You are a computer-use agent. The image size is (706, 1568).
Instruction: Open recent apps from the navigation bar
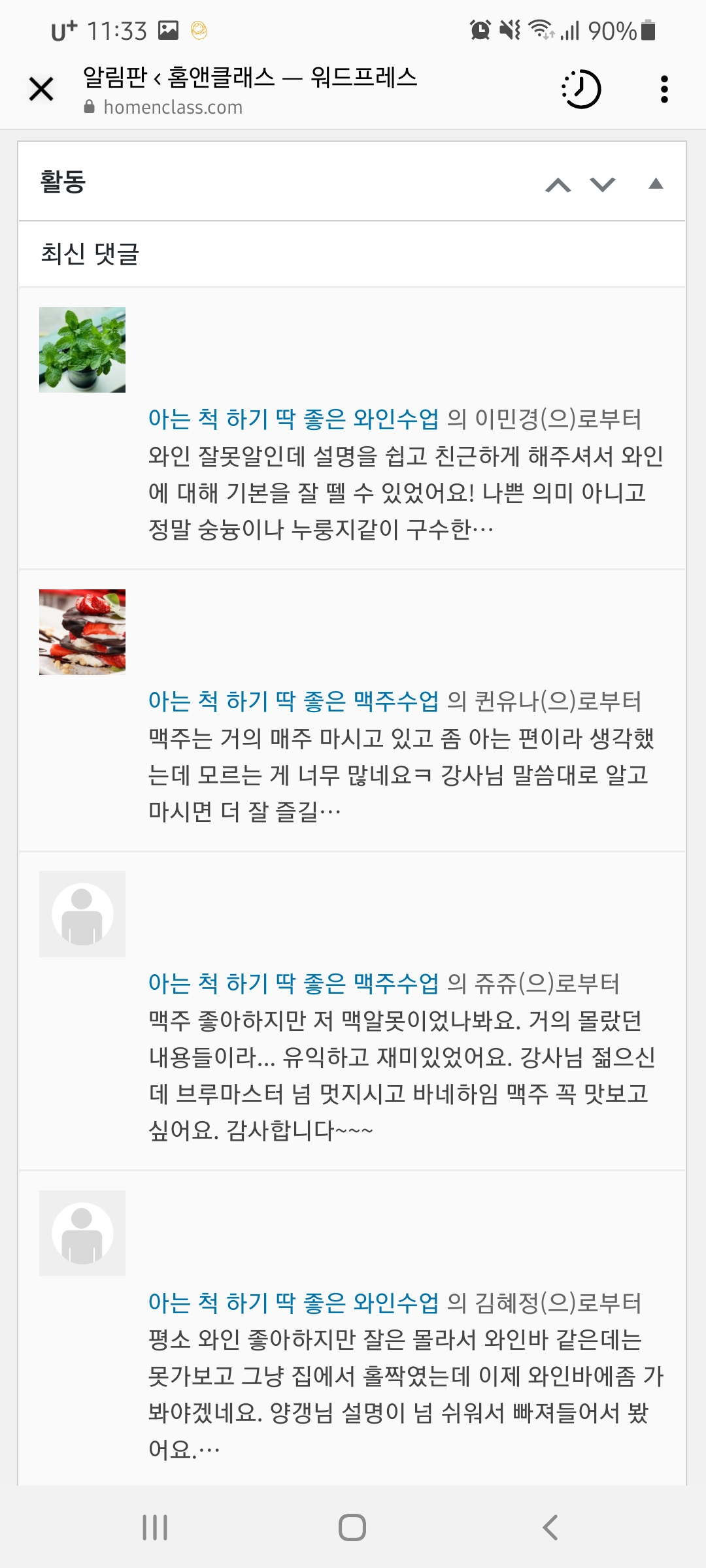pos(155,1527)
